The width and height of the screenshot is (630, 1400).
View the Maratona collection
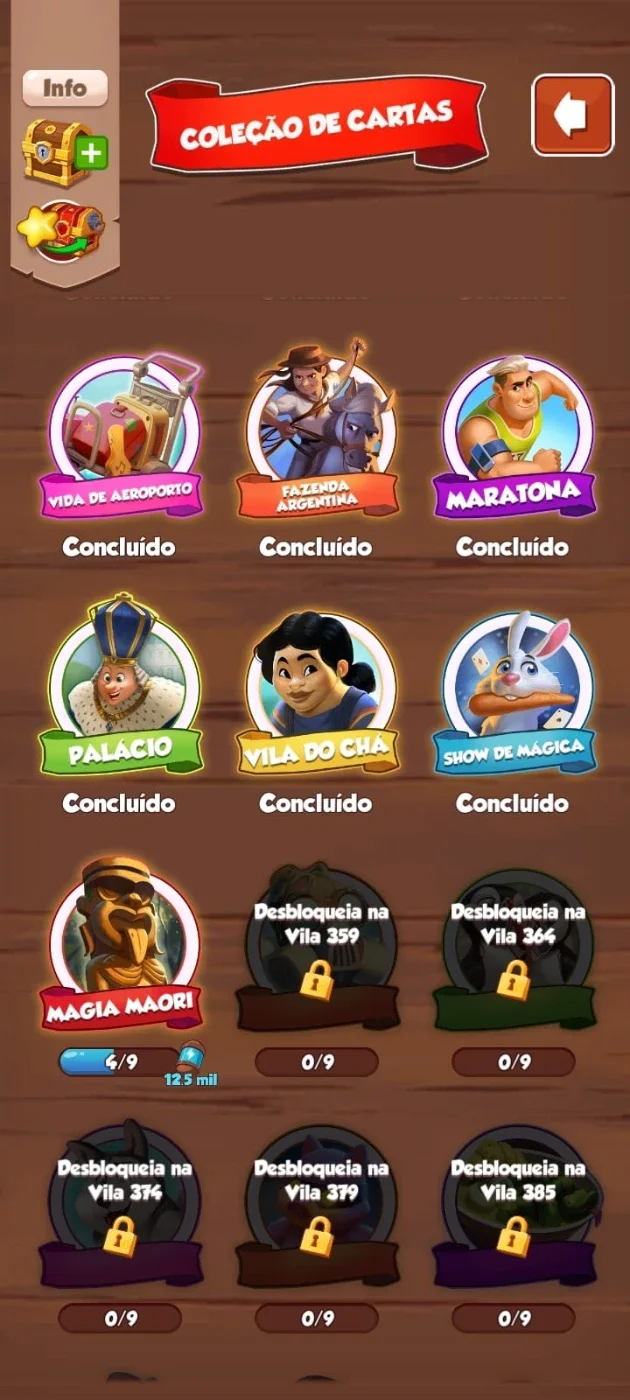(x=514, y=437)
